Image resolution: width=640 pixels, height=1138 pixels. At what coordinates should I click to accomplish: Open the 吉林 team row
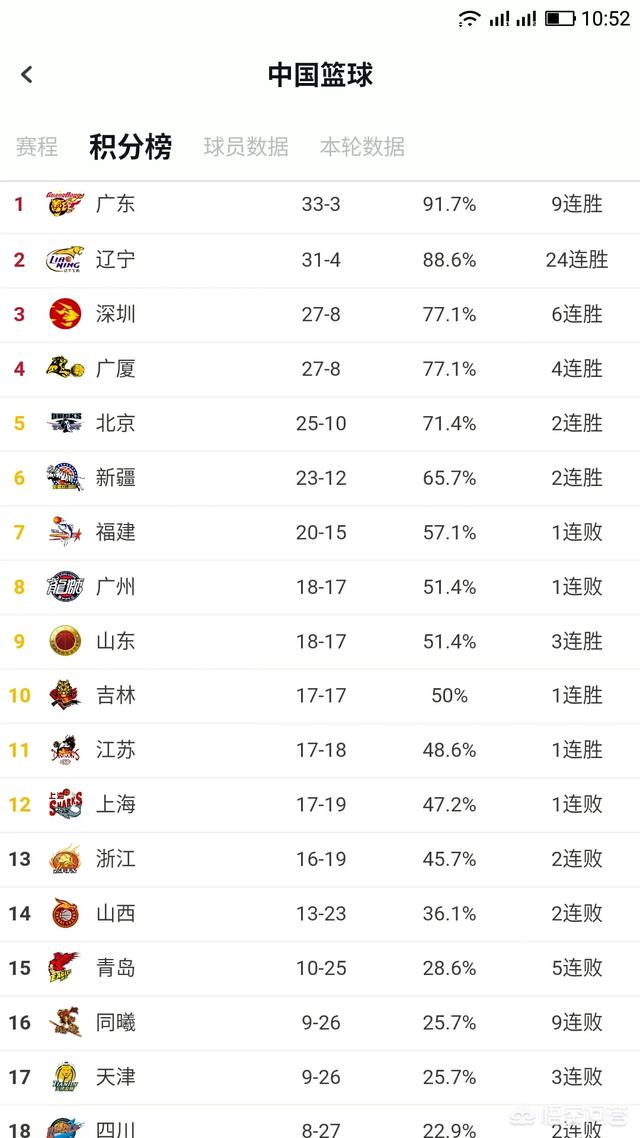pyautogui.click(x=320, y=696)
